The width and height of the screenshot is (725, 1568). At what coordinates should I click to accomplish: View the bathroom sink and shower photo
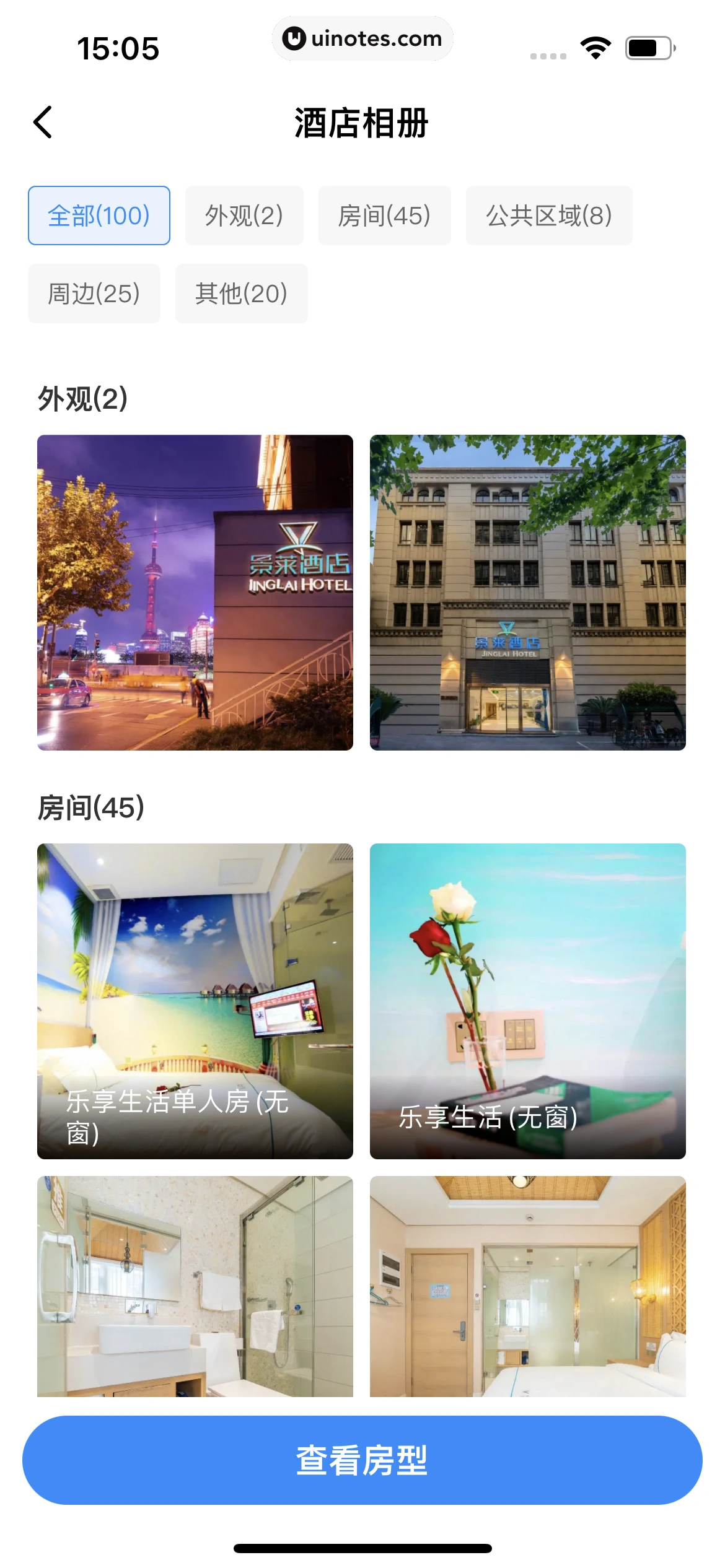[x=195, y=1286]
